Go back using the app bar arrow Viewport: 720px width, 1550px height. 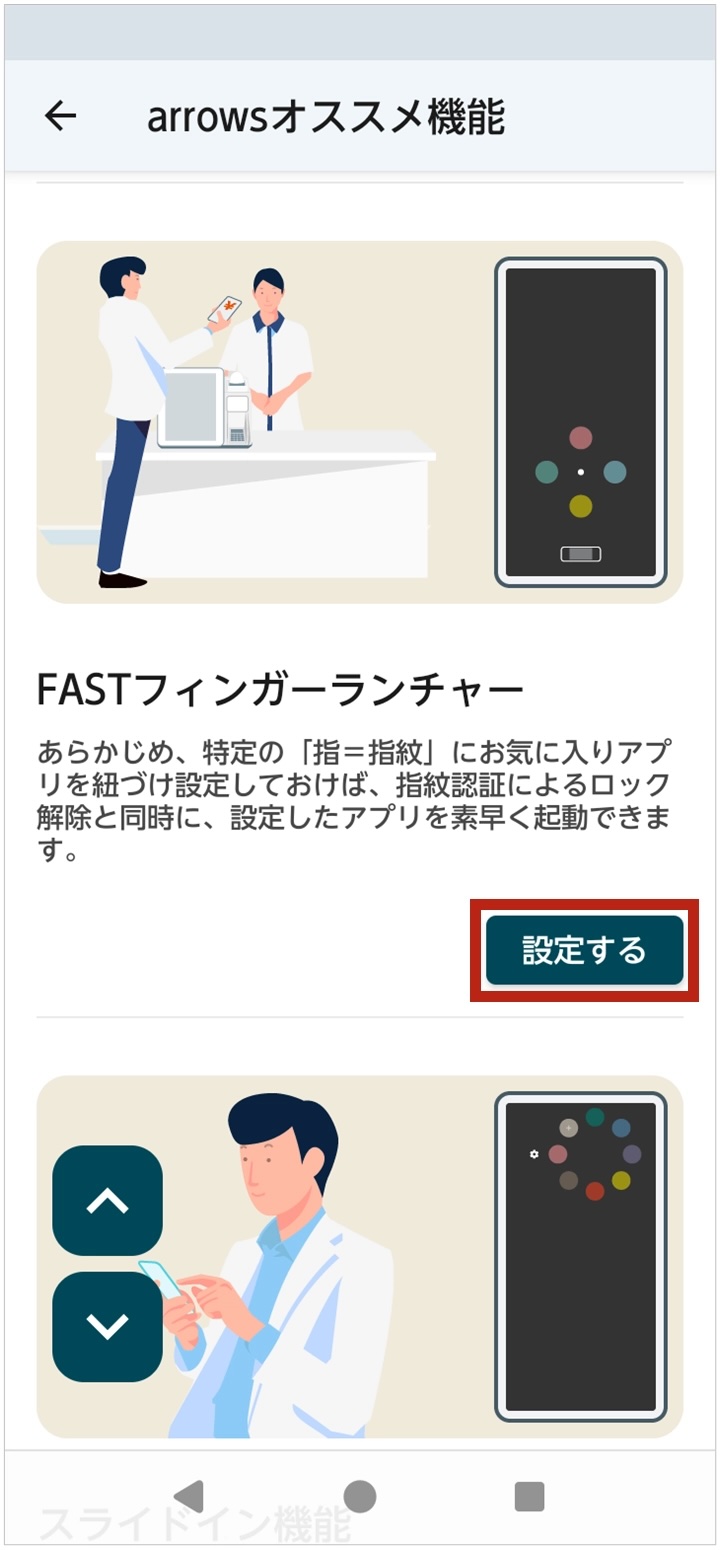pos(60,117)
